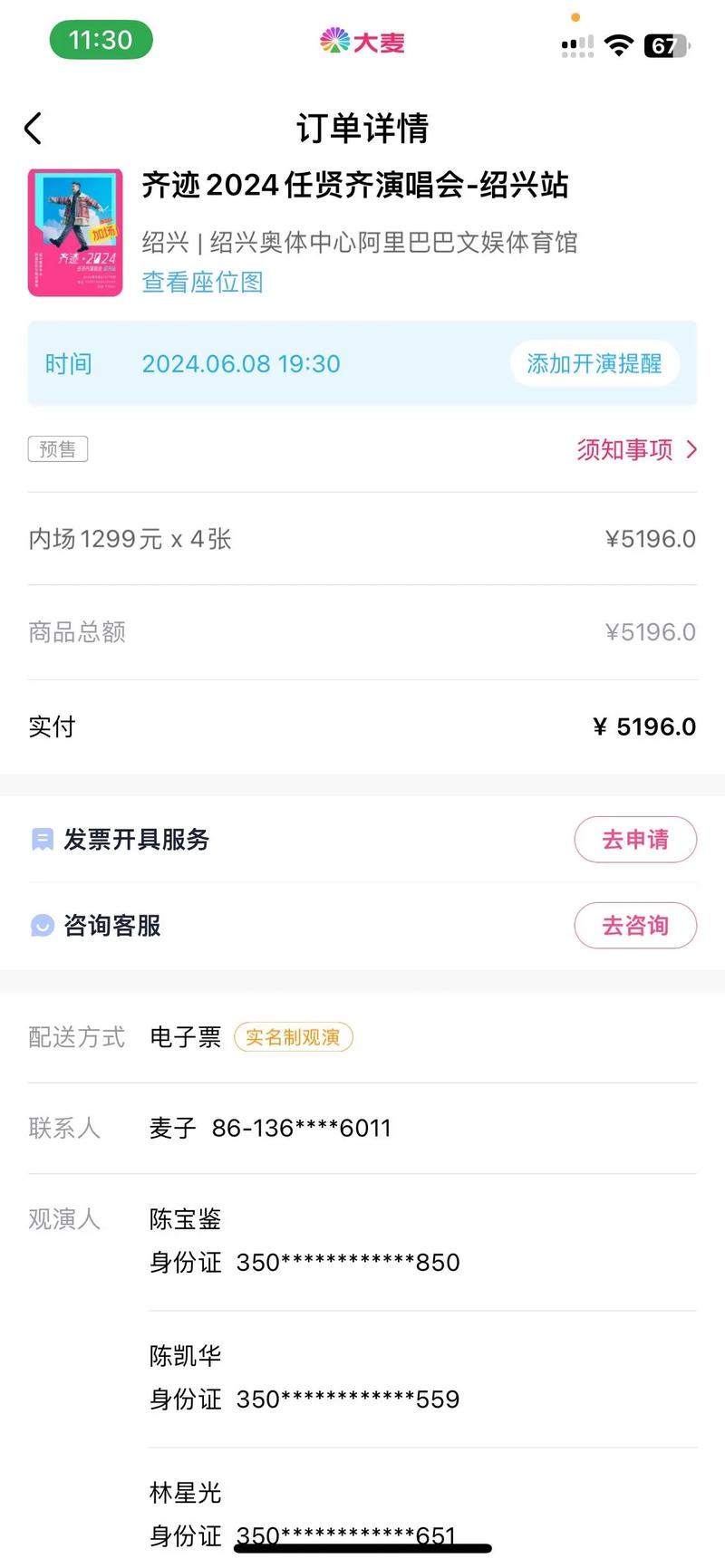This screenshot has height=1568, width=725.
Task: Click the 实名制观演 badge next to 电子票
Action: pyautogui.click(x=293, y=1037)
